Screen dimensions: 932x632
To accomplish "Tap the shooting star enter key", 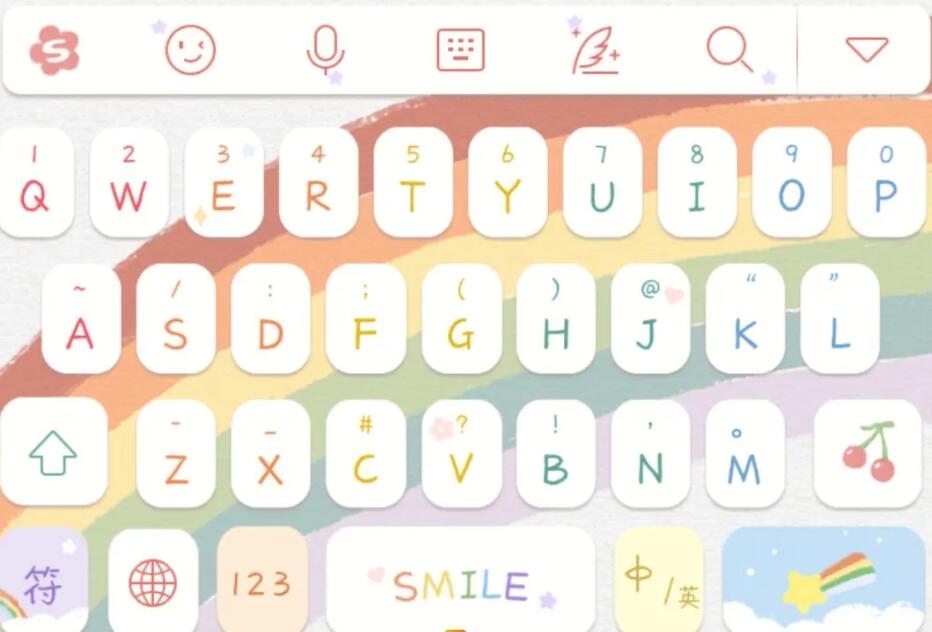I will [823, 582].
